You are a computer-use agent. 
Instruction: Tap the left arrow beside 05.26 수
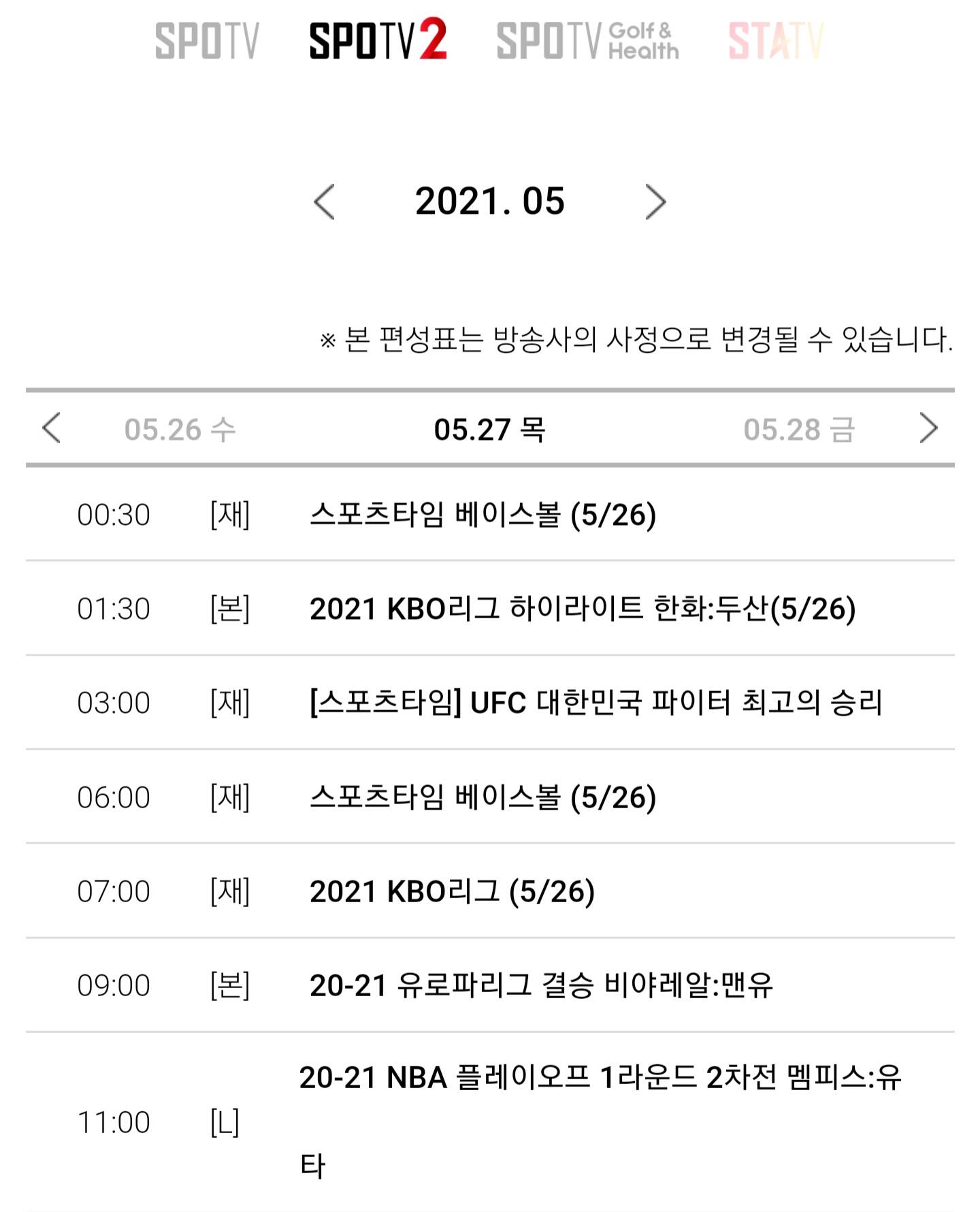point(51,428)
